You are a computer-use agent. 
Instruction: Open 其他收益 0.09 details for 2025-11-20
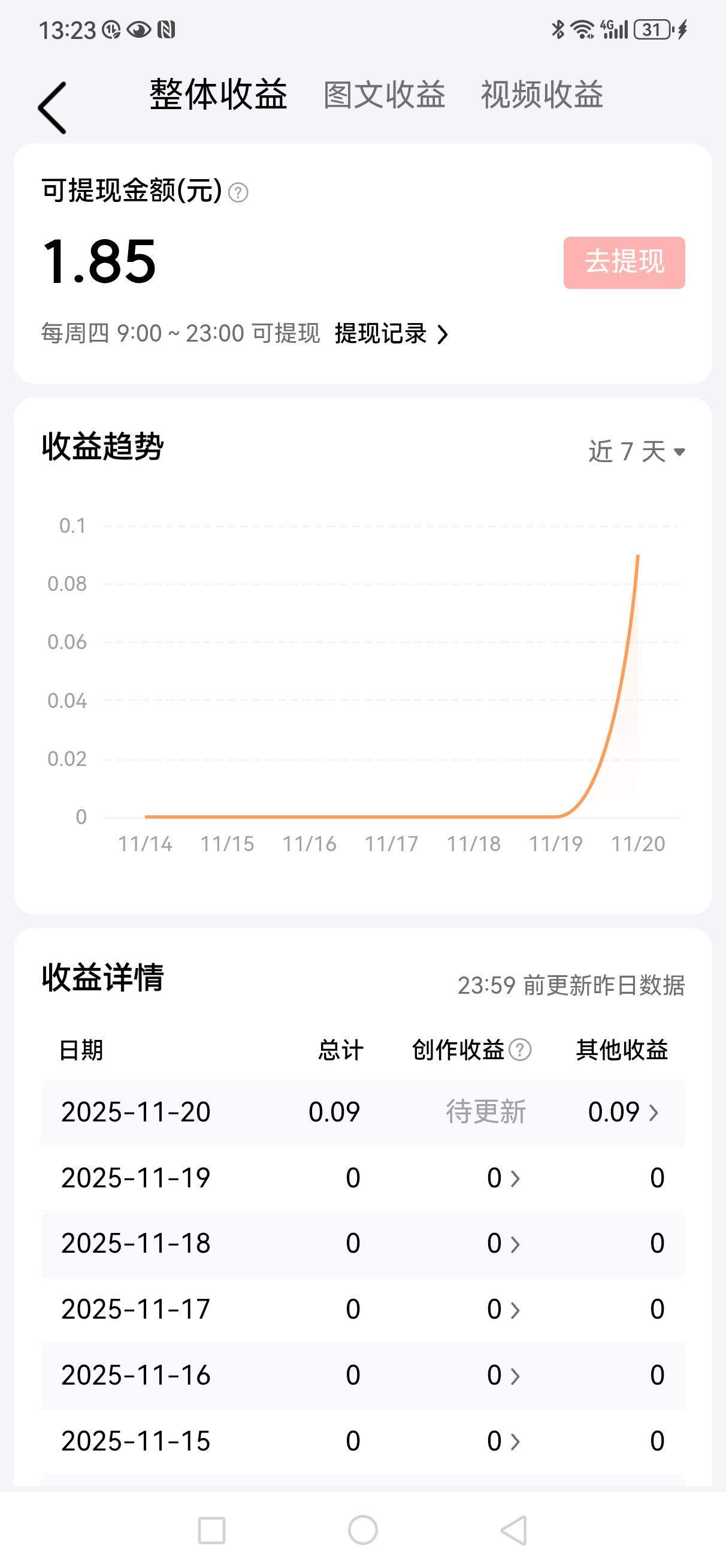[623, 1112]
